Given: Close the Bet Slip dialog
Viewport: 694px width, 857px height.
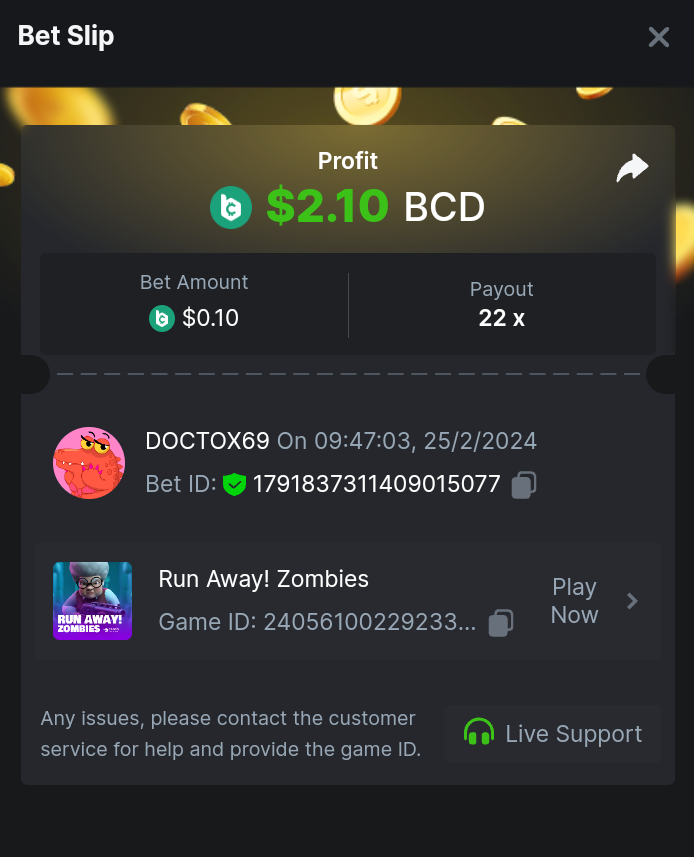Looking at the screenshot, I should click(658, 38).
